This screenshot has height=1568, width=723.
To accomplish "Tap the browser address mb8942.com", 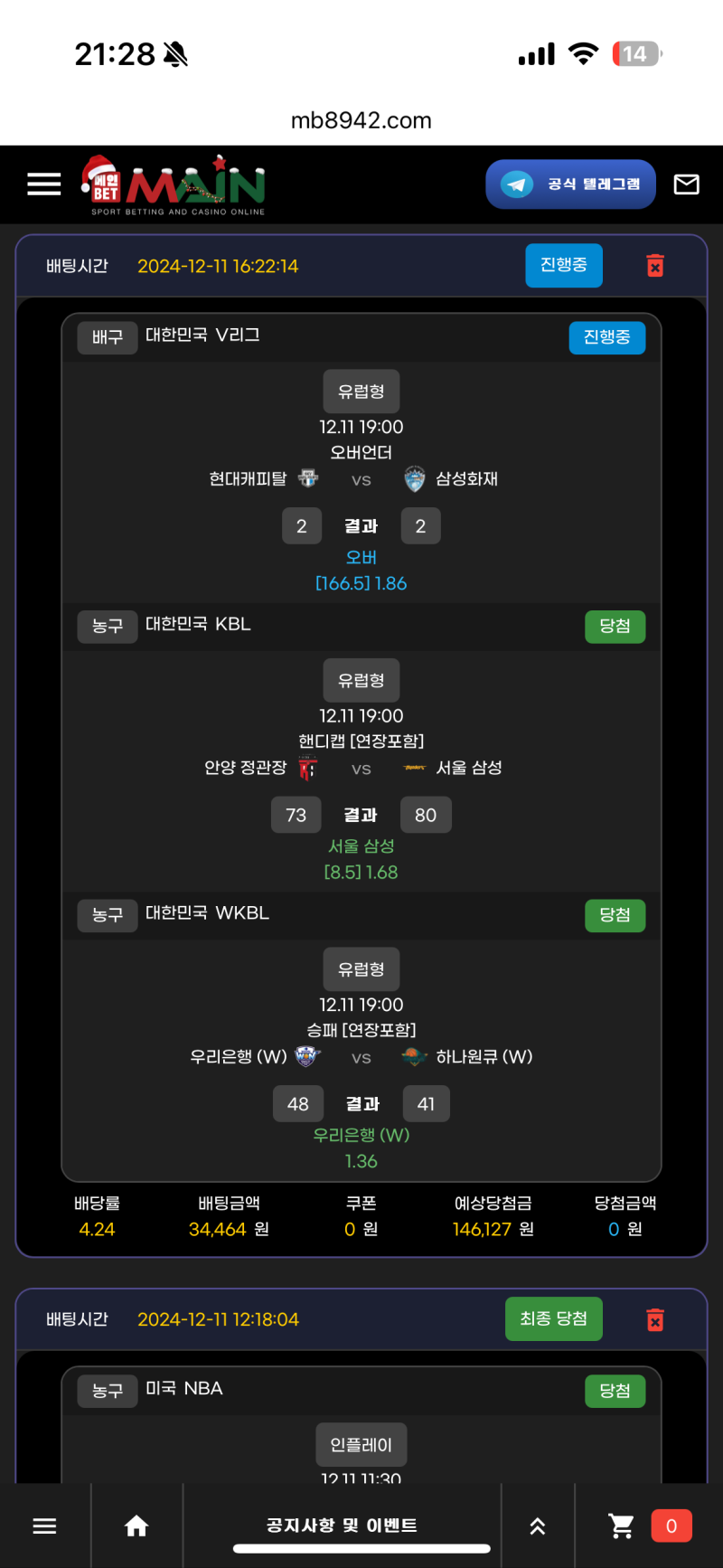I will point(361,120).
